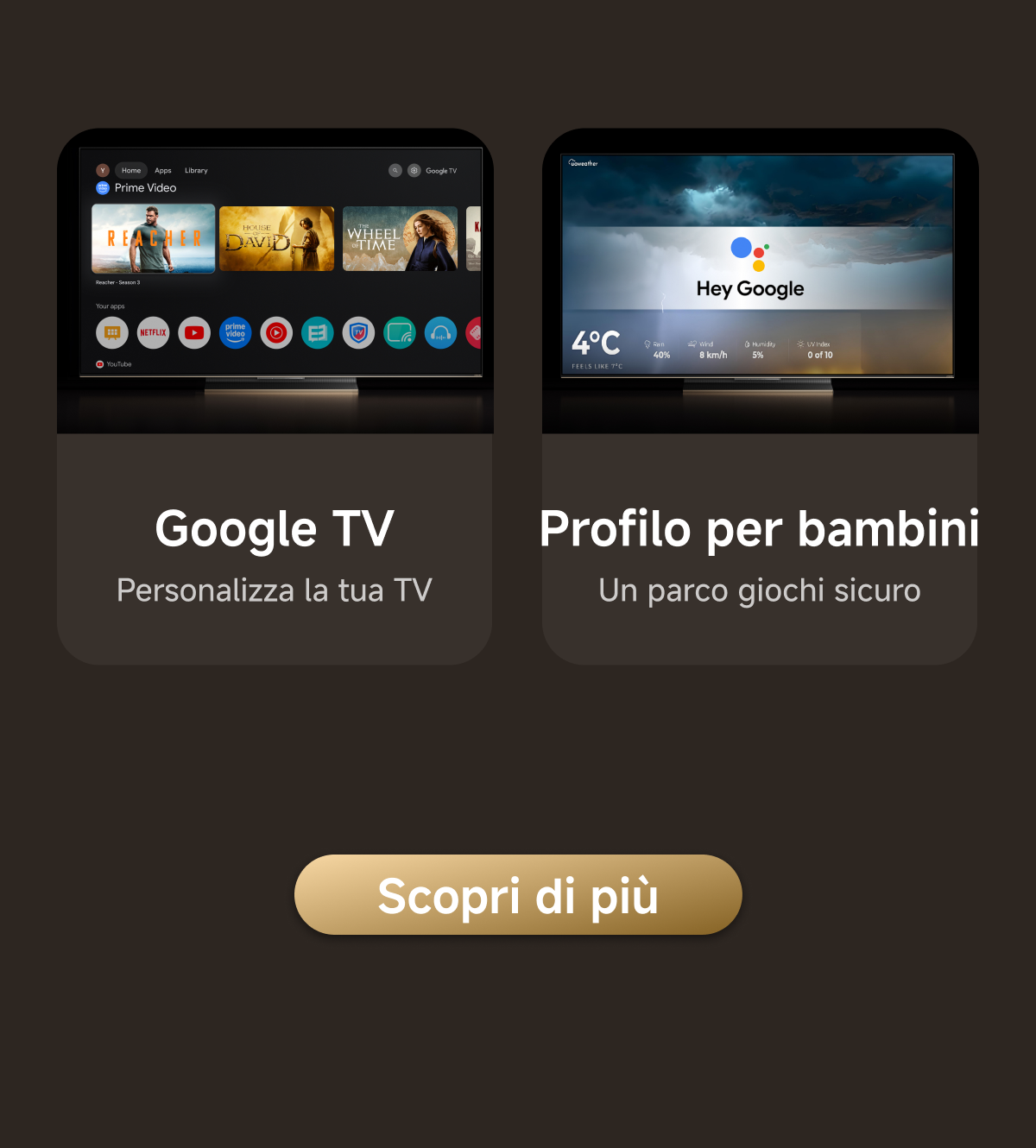Open the Profilo per bambini card
The width and height of the screenshot is (1036, 1148).
point(760,397)
